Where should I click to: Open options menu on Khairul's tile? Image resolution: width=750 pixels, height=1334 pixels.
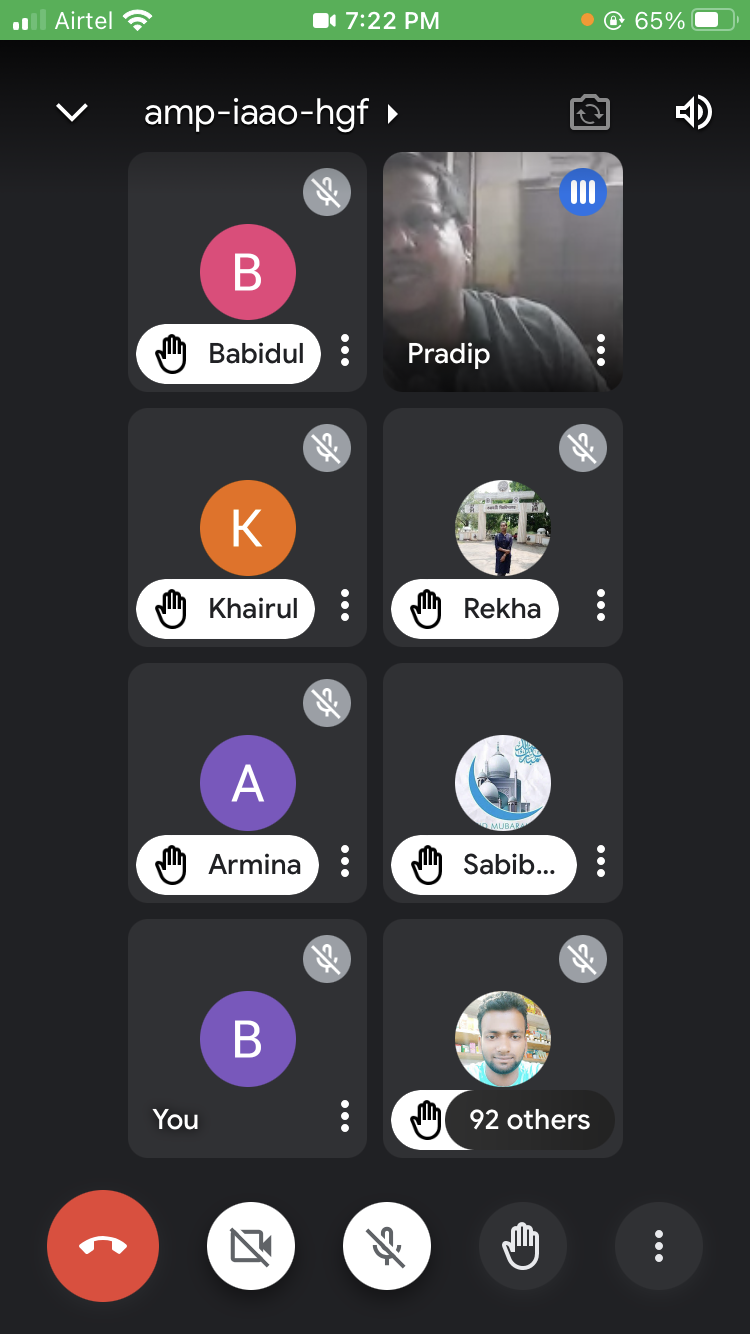click(345, 605)
